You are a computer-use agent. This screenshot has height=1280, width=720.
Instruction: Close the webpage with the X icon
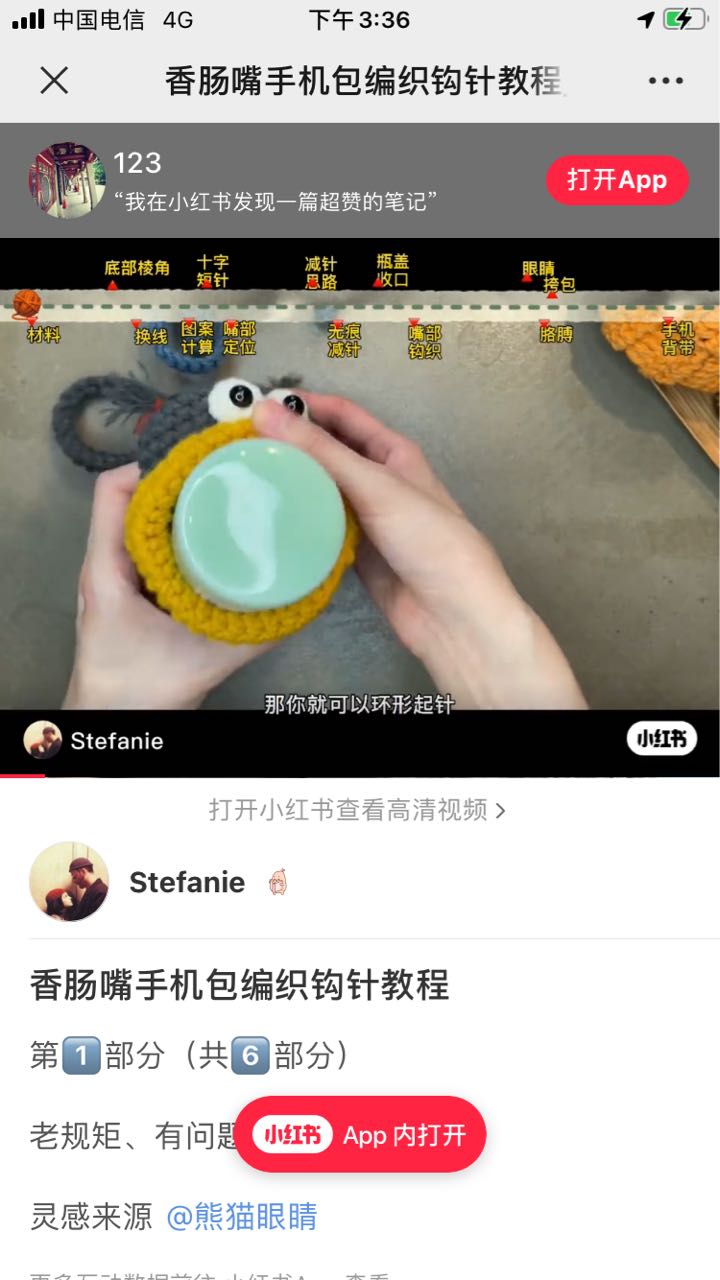click(54, 81)
